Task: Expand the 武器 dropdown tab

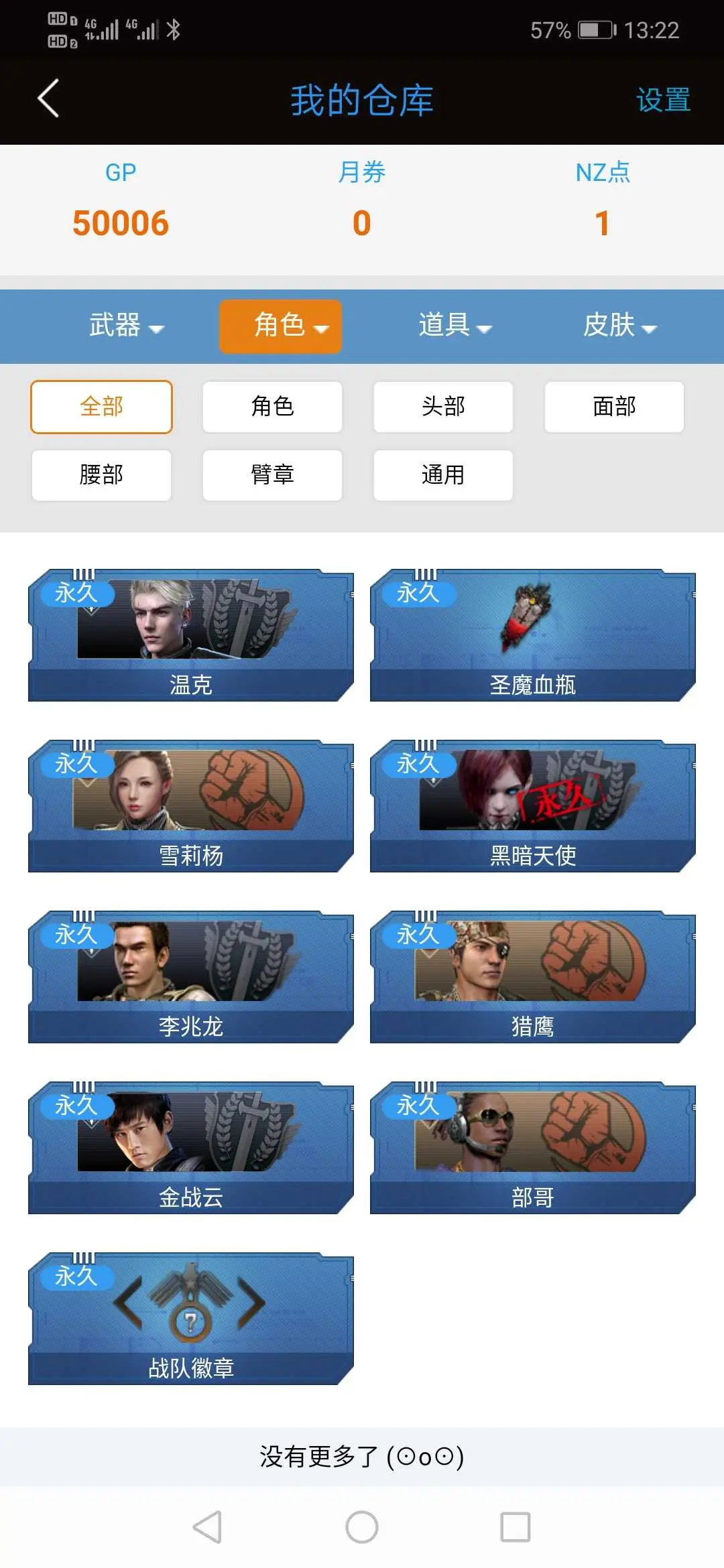Action: 126,326
